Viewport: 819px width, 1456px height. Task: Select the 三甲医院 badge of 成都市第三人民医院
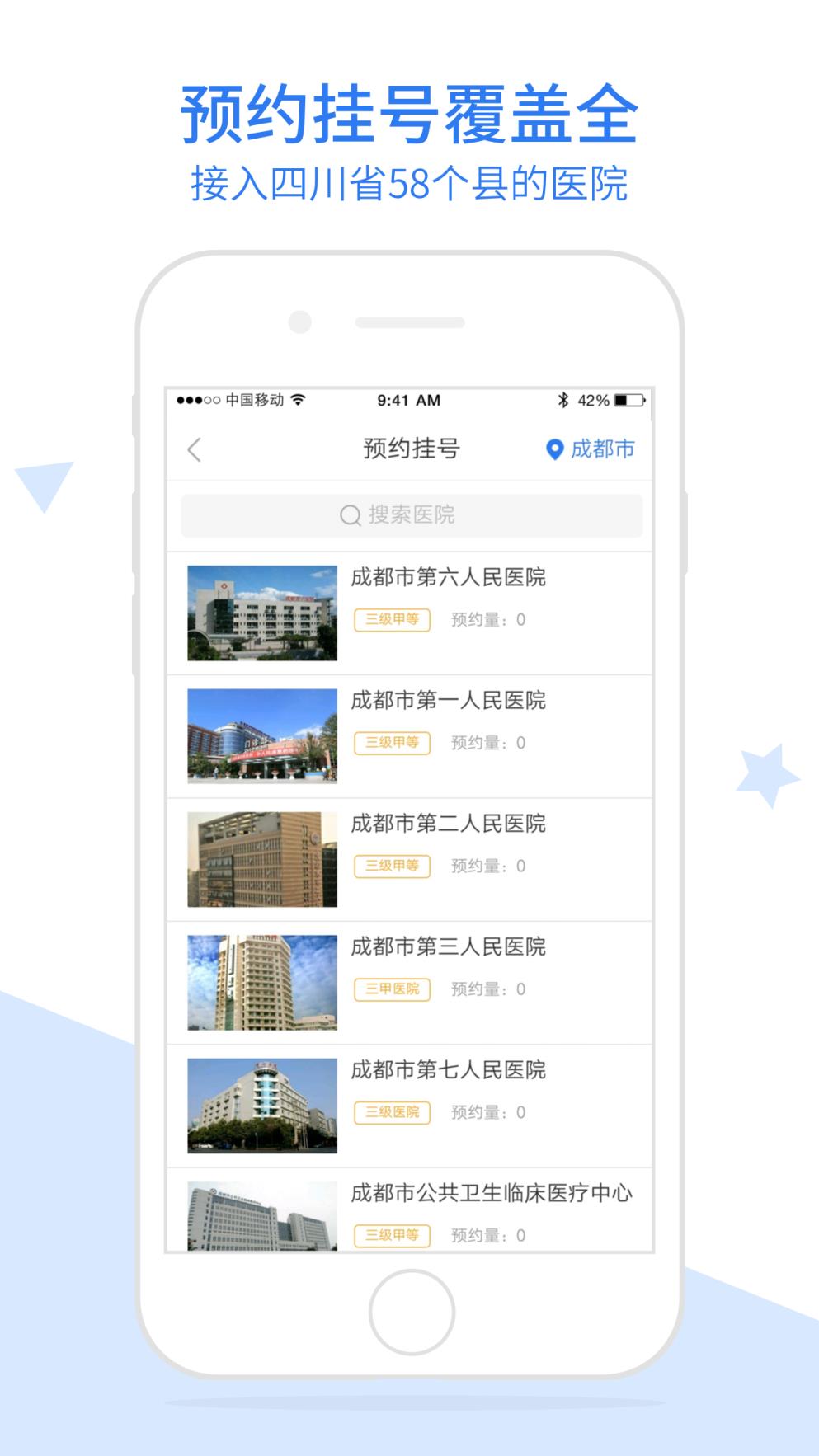(x=392, y=989)
